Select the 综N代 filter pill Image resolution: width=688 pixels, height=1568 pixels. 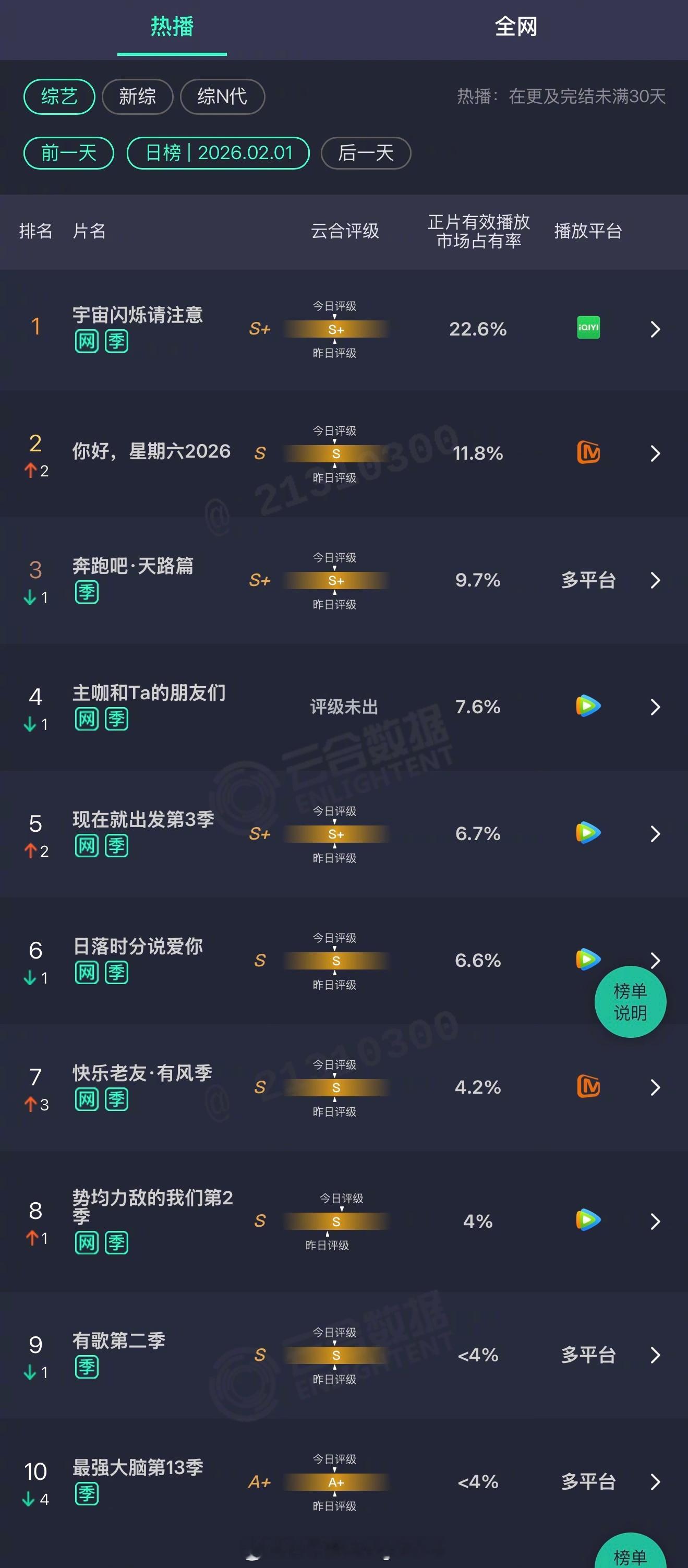(222, 97)
